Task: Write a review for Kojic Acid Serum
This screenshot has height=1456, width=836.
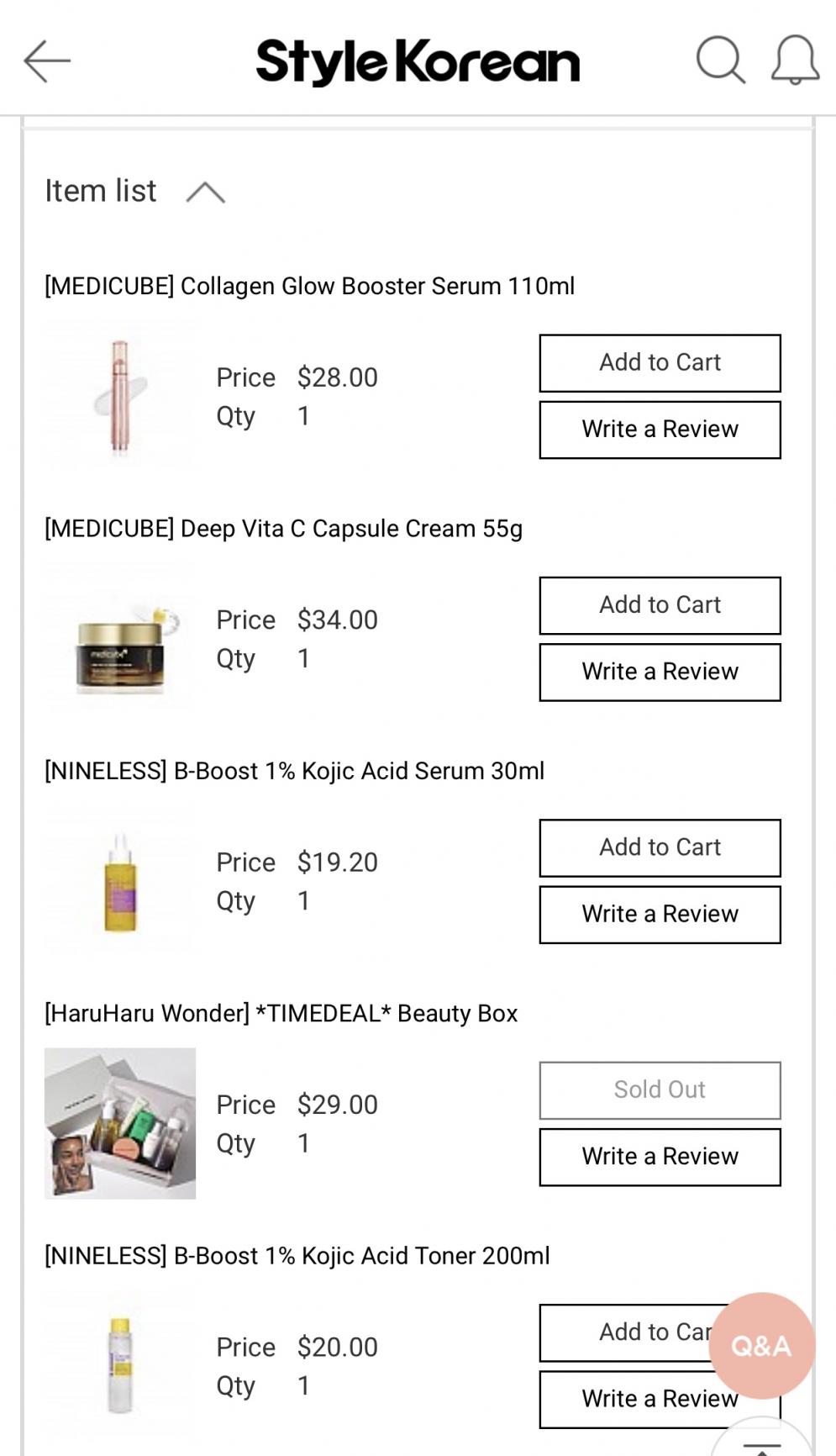Action: coord(660,915)
